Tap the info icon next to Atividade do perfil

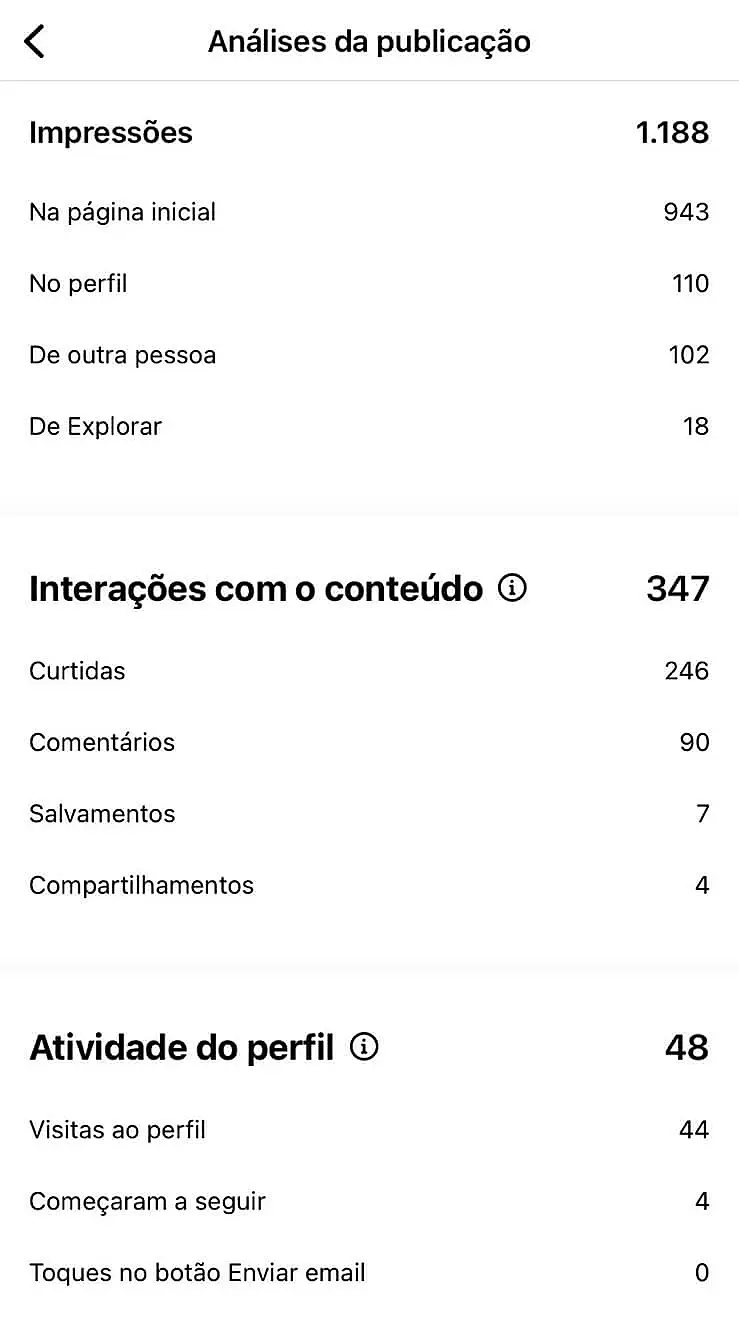366,1047
